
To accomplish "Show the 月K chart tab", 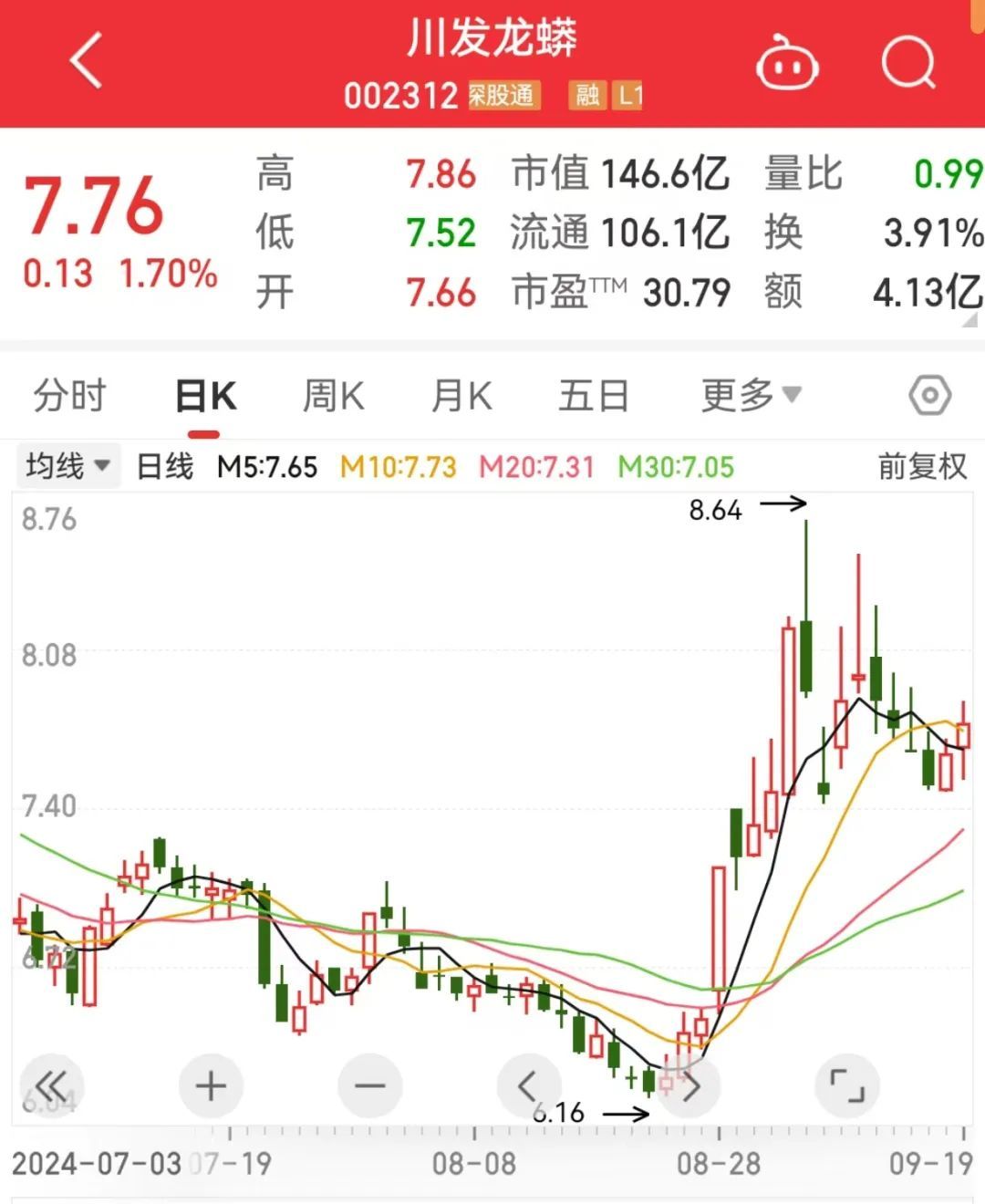I will coord(461,397).
